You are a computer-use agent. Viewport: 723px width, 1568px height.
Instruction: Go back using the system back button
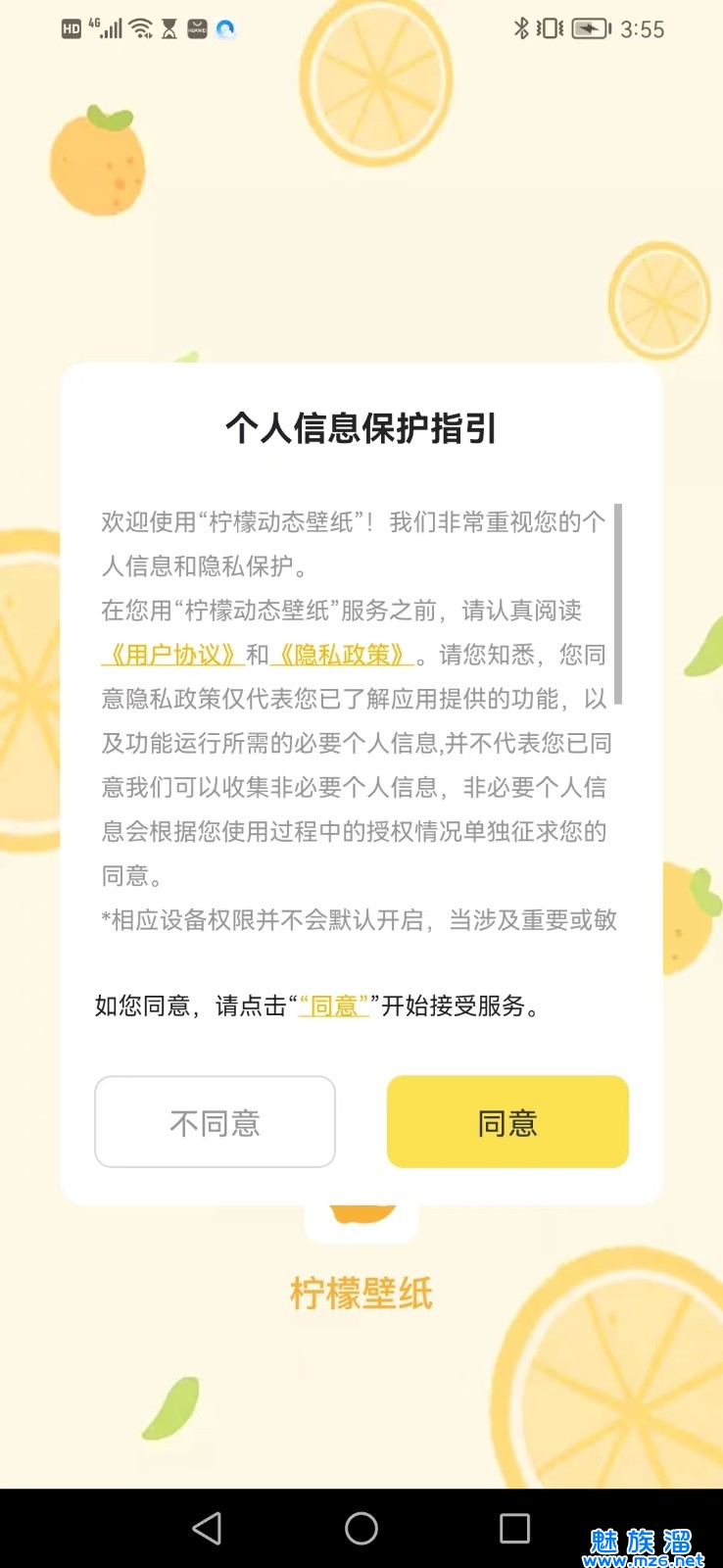coord(207,1528)
